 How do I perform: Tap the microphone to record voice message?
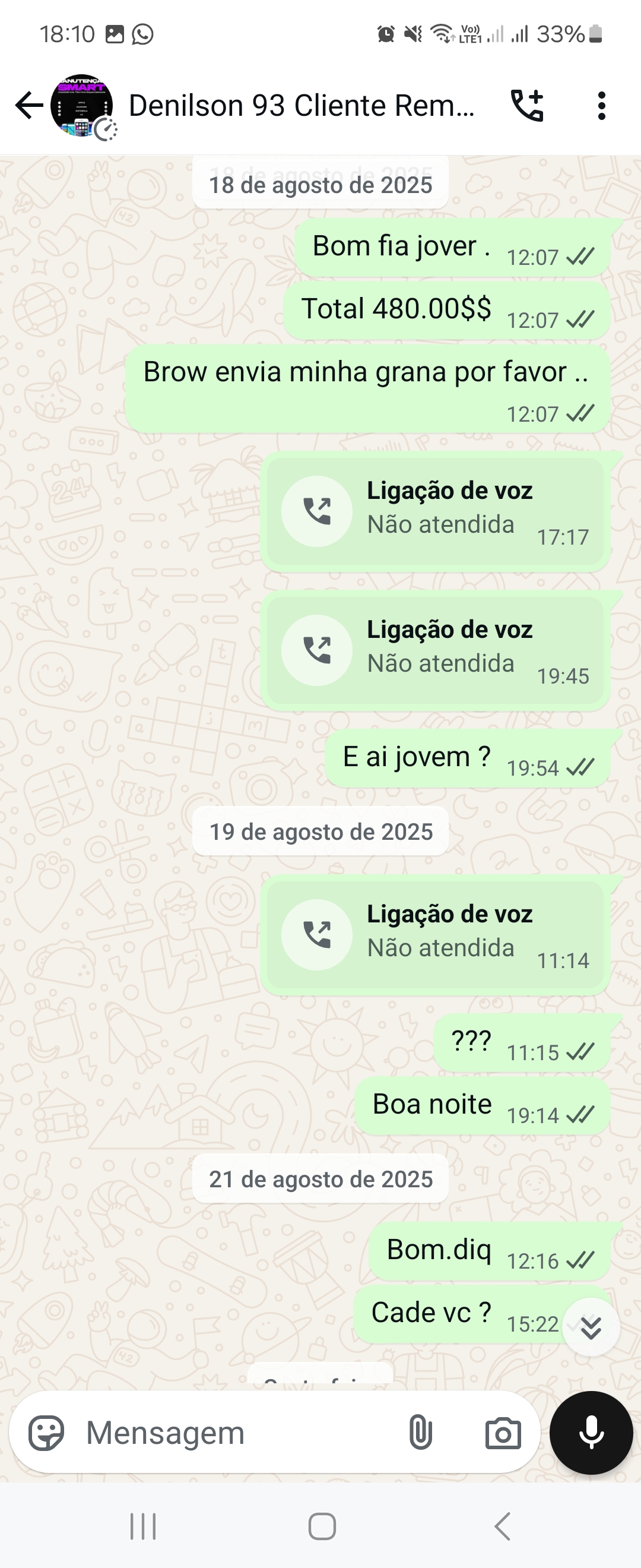591,1432
